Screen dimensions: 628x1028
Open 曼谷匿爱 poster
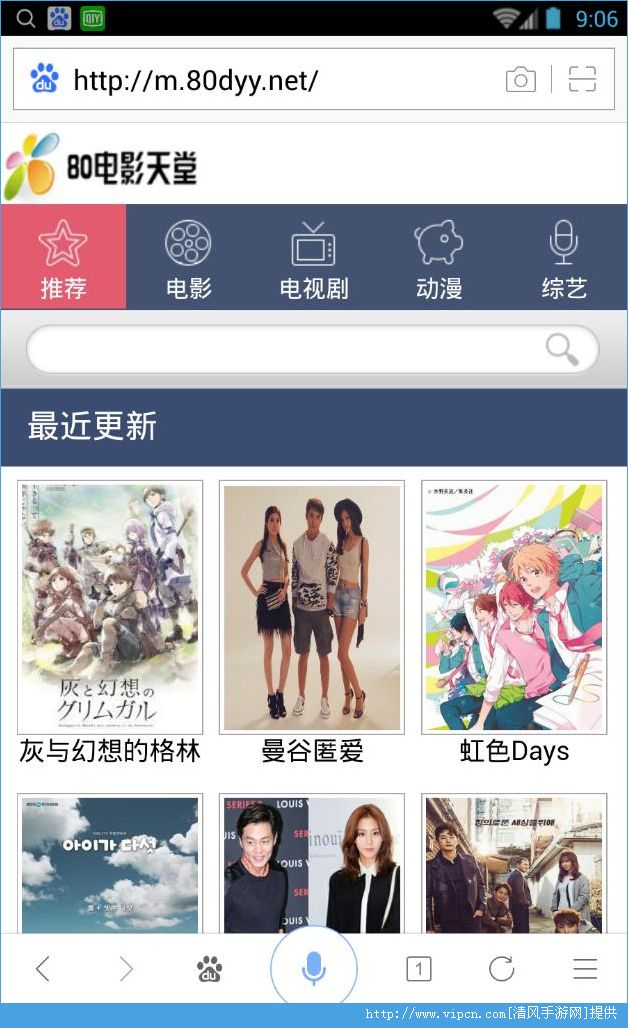[312, 607]
